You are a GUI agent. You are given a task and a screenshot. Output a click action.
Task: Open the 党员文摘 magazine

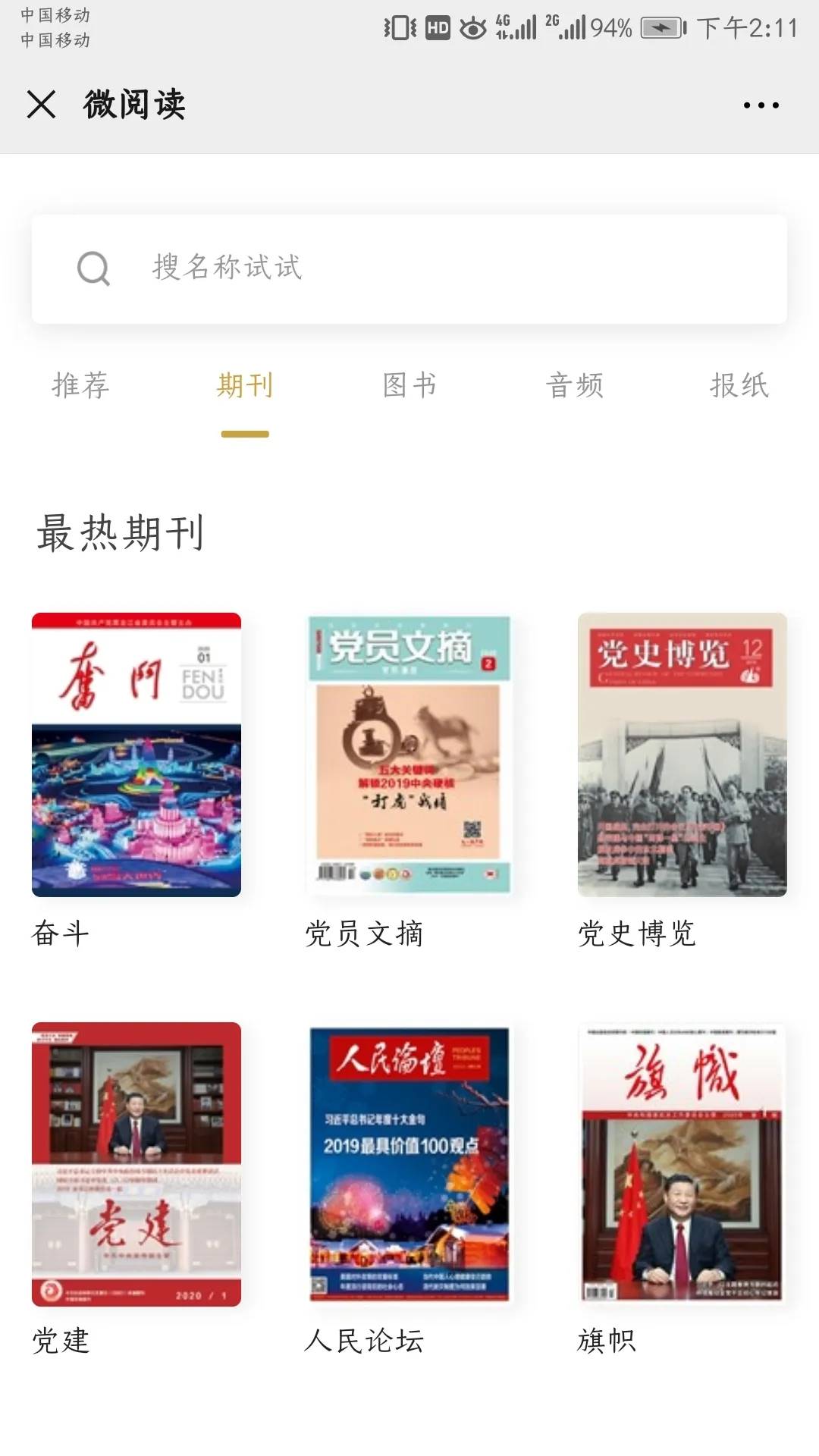(x=409, y=755)
